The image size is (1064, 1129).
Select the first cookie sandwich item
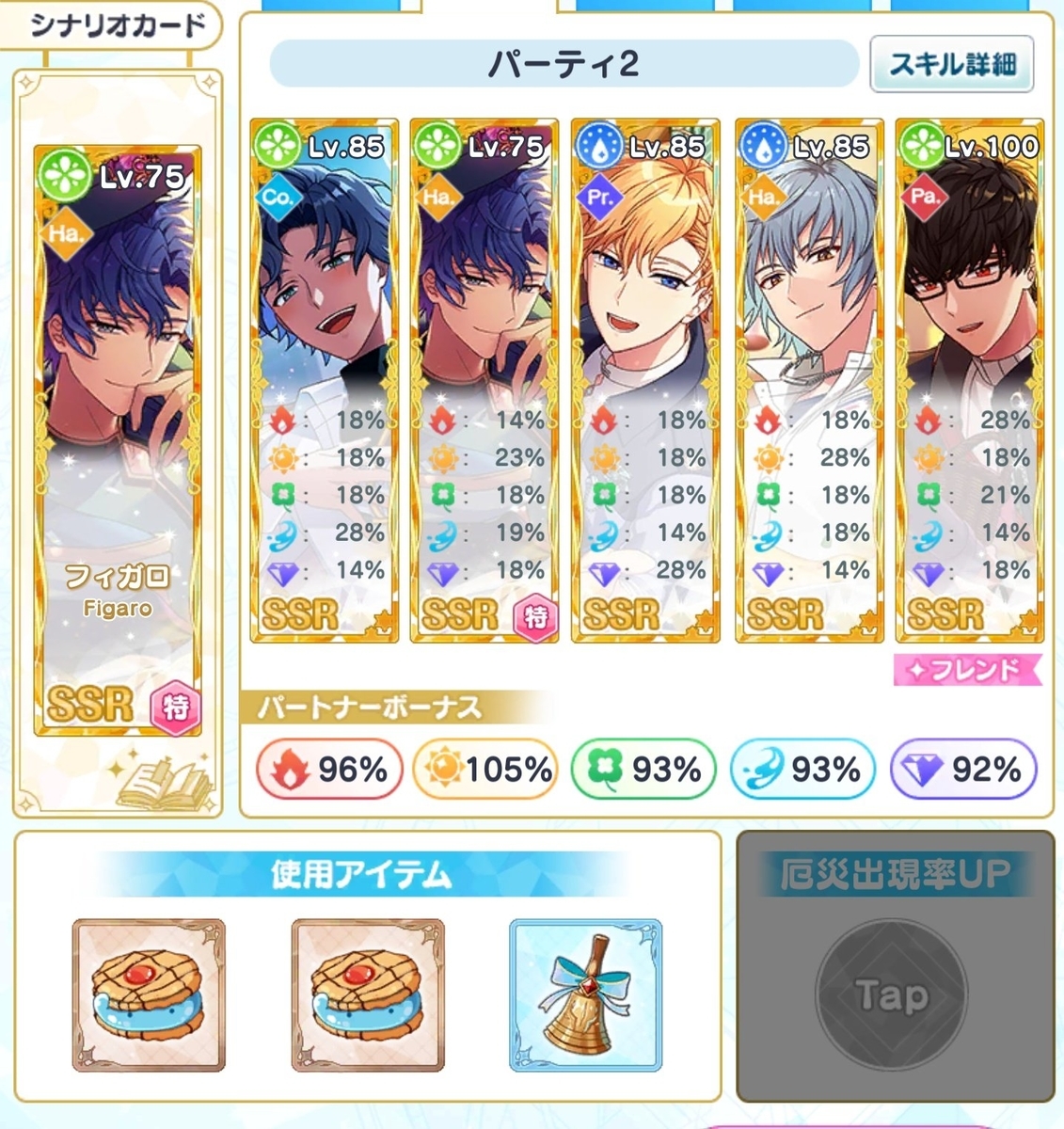pyautogui.click(x=149, y=995)
